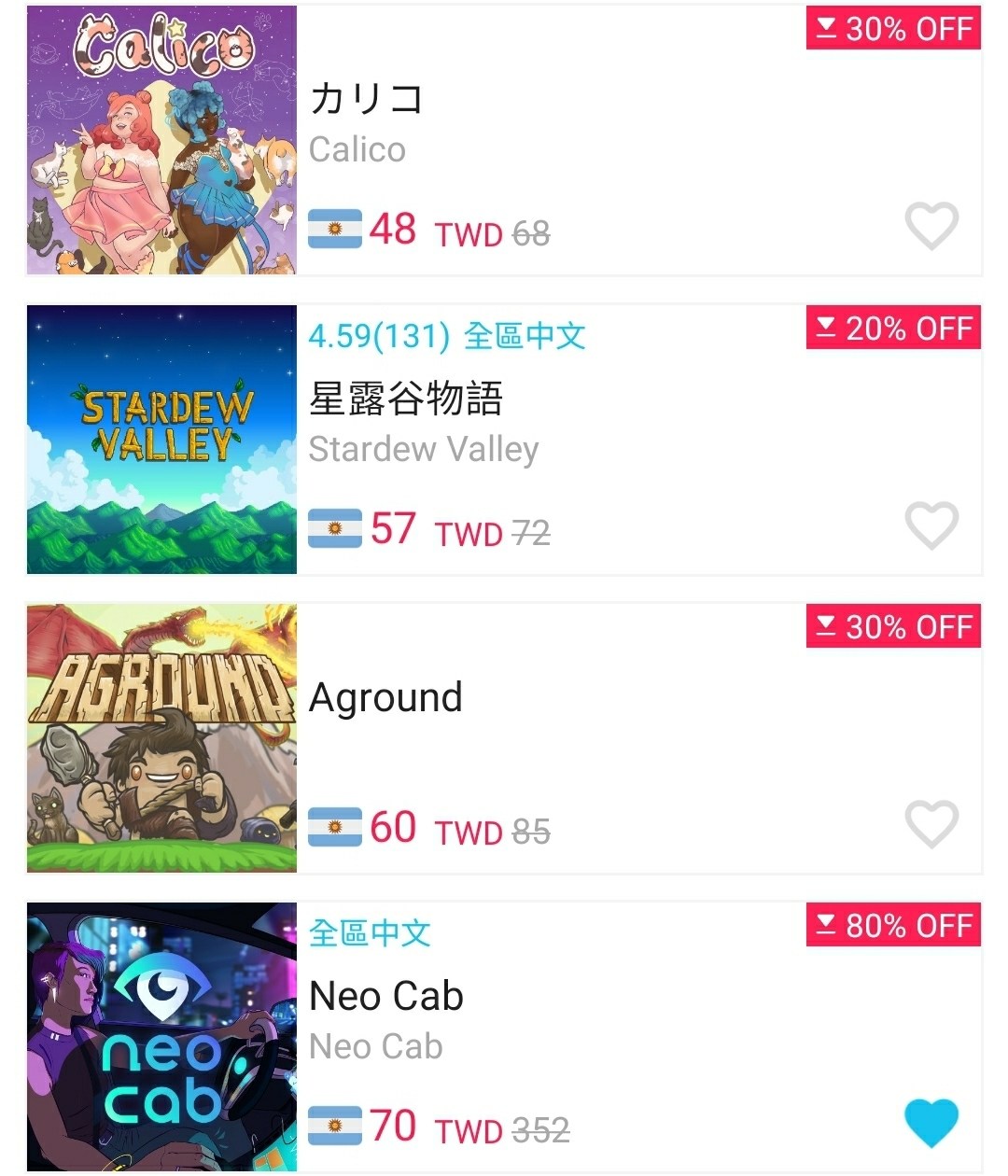Click the 80% OFF badge on Neo Cab
Screen dimensions: 1008x1176
(891, 926)
